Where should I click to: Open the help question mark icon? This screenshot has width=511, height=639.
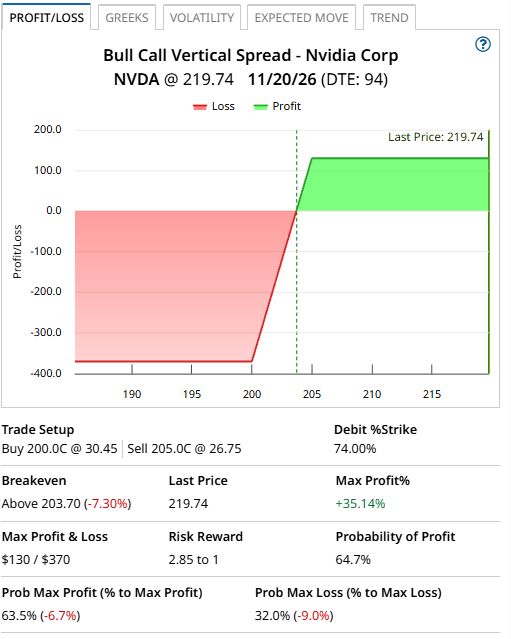[483, 44]
